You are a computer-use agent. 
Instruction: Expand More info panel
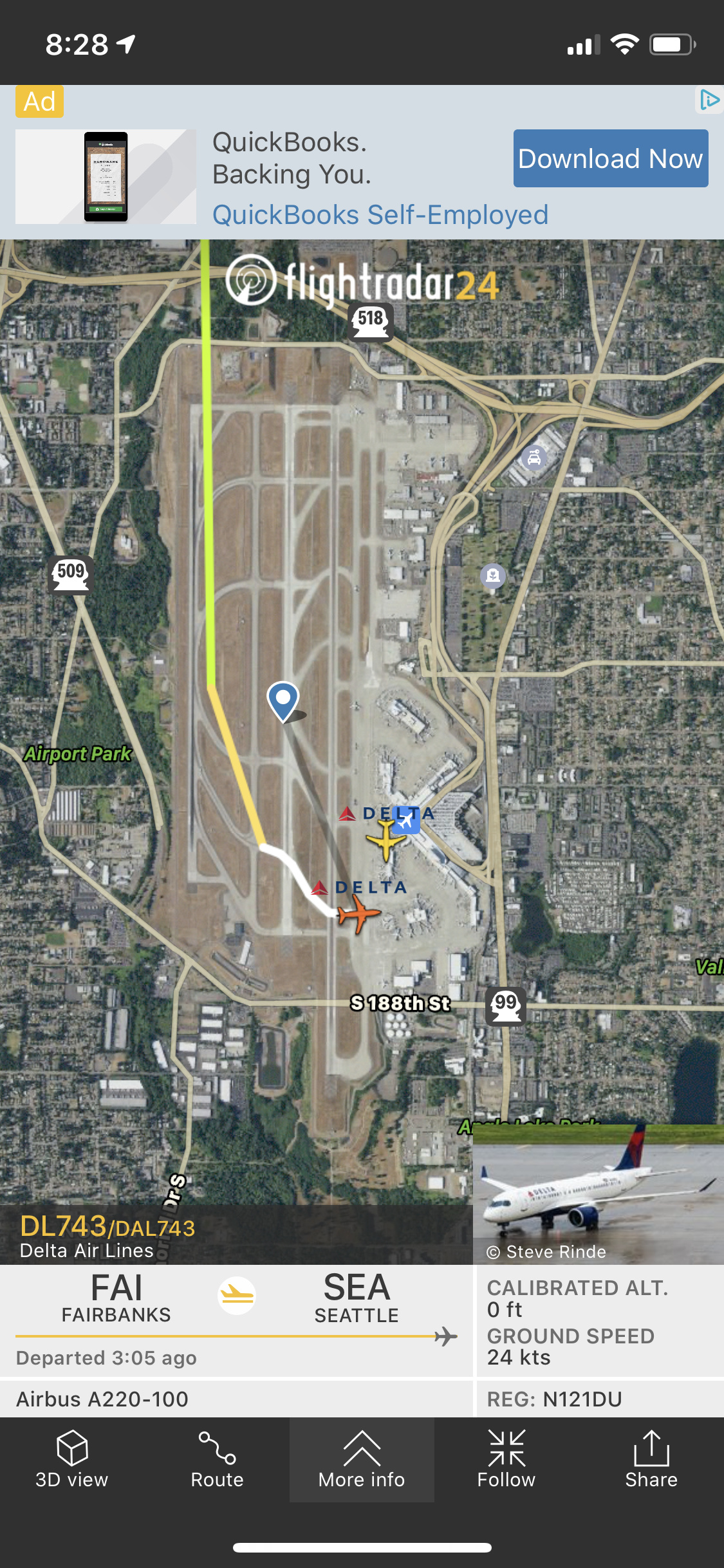pyautogui.click(x=362, y=1459)
